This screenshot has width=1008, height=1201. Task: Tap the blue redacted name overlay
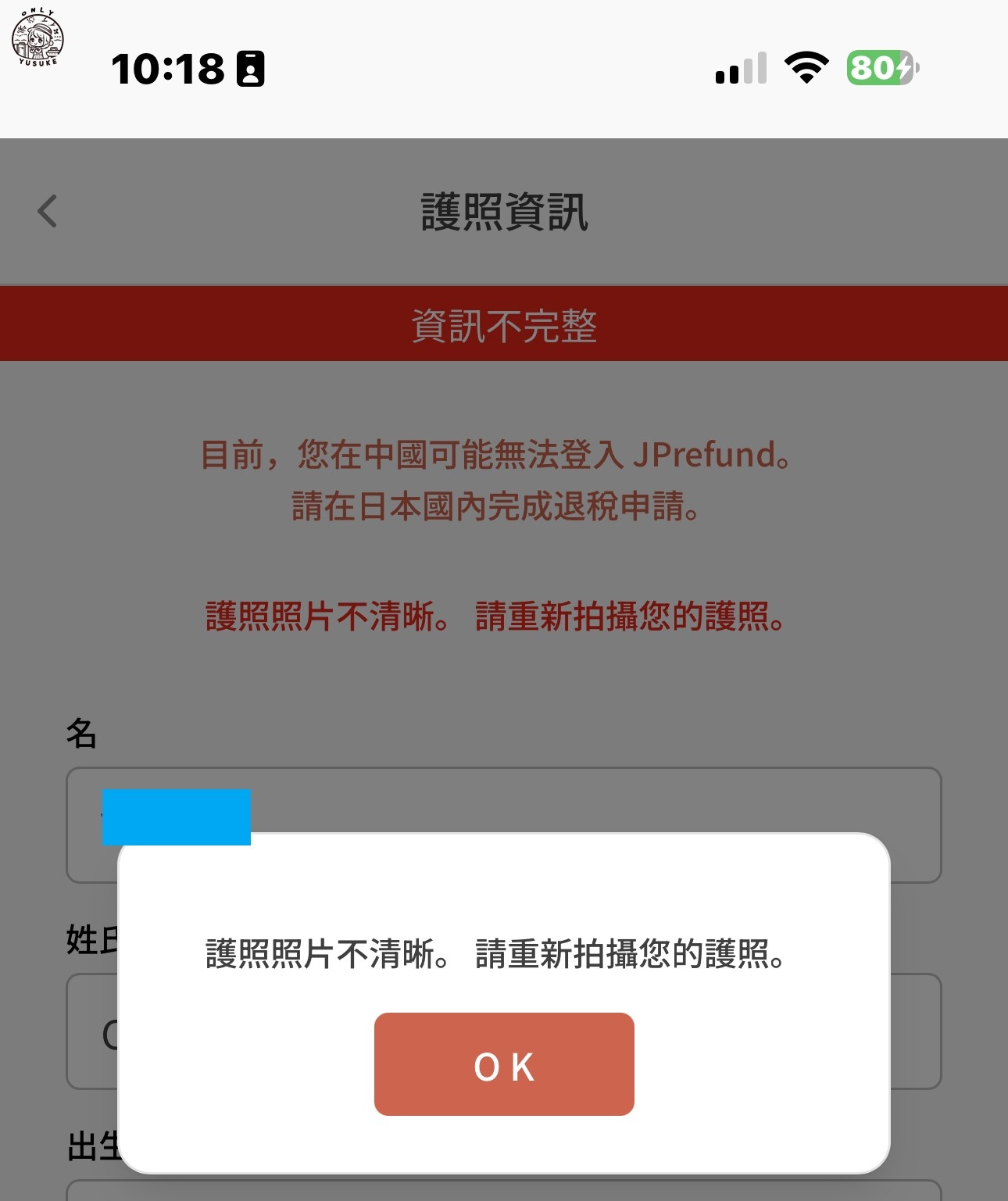point(176,814)
